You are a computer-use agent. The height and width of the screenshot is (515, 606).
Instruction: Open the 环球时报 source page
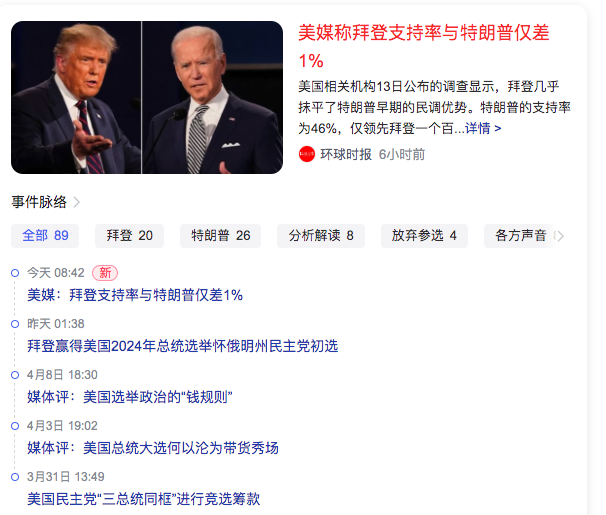pos(345,154)
